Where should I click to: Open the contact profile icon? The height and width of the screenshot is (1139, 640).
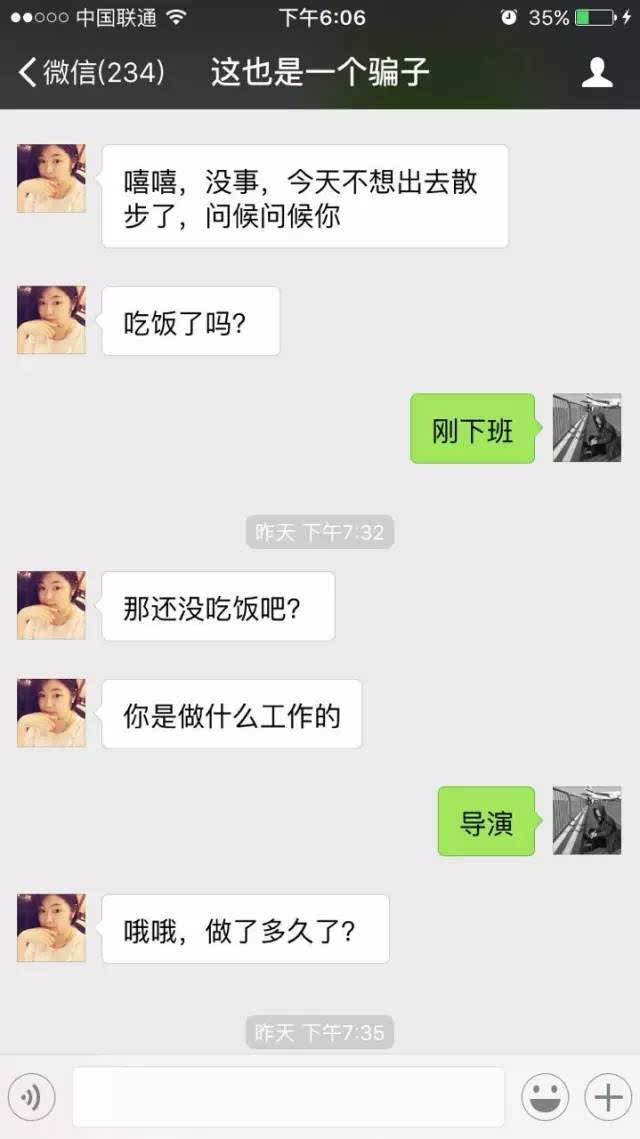click(x=597, y=73)
